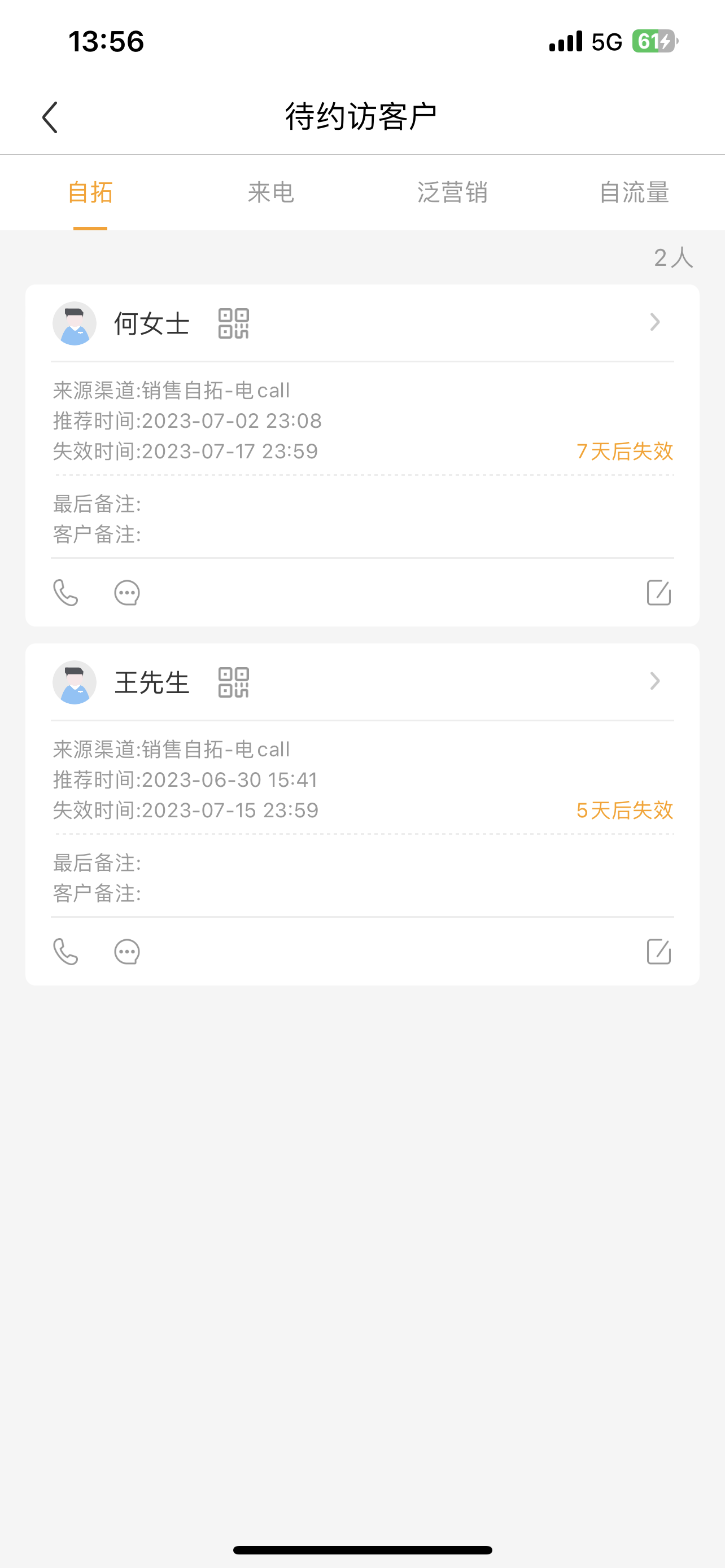Image resolution: width=725 pixels, height=1568 pixels.
Task: Call 何女士 by phone
Action: click(x=65, y=592)
